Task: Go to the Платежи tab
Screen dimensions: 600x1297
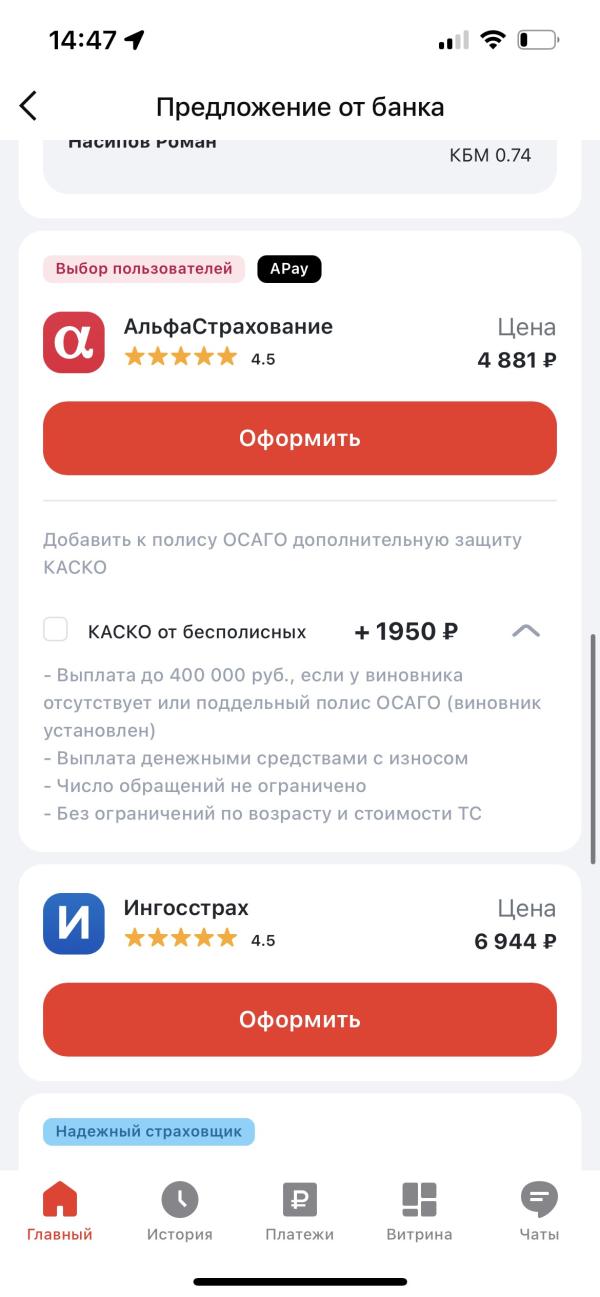Action: click(x=299, y=1211)
